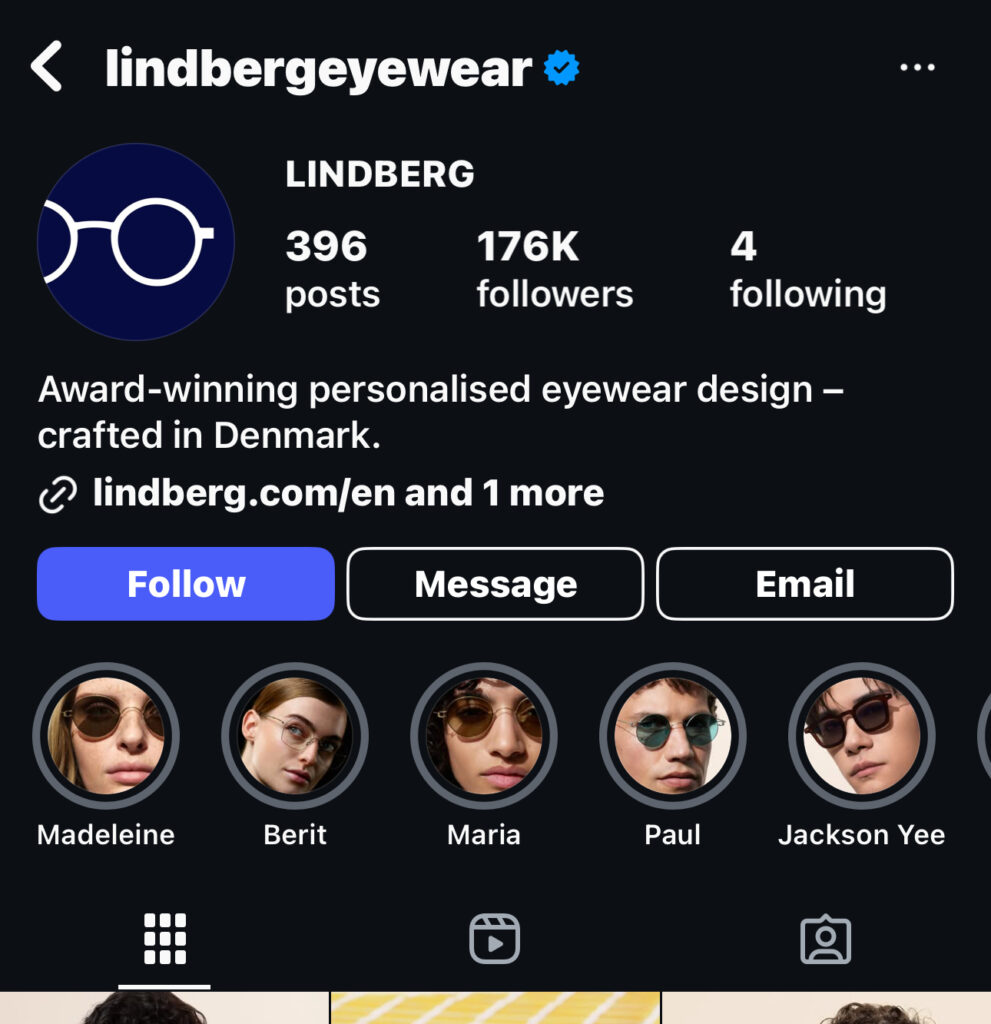
Task: Open the Maria story highlight
Action: point(484,736)
